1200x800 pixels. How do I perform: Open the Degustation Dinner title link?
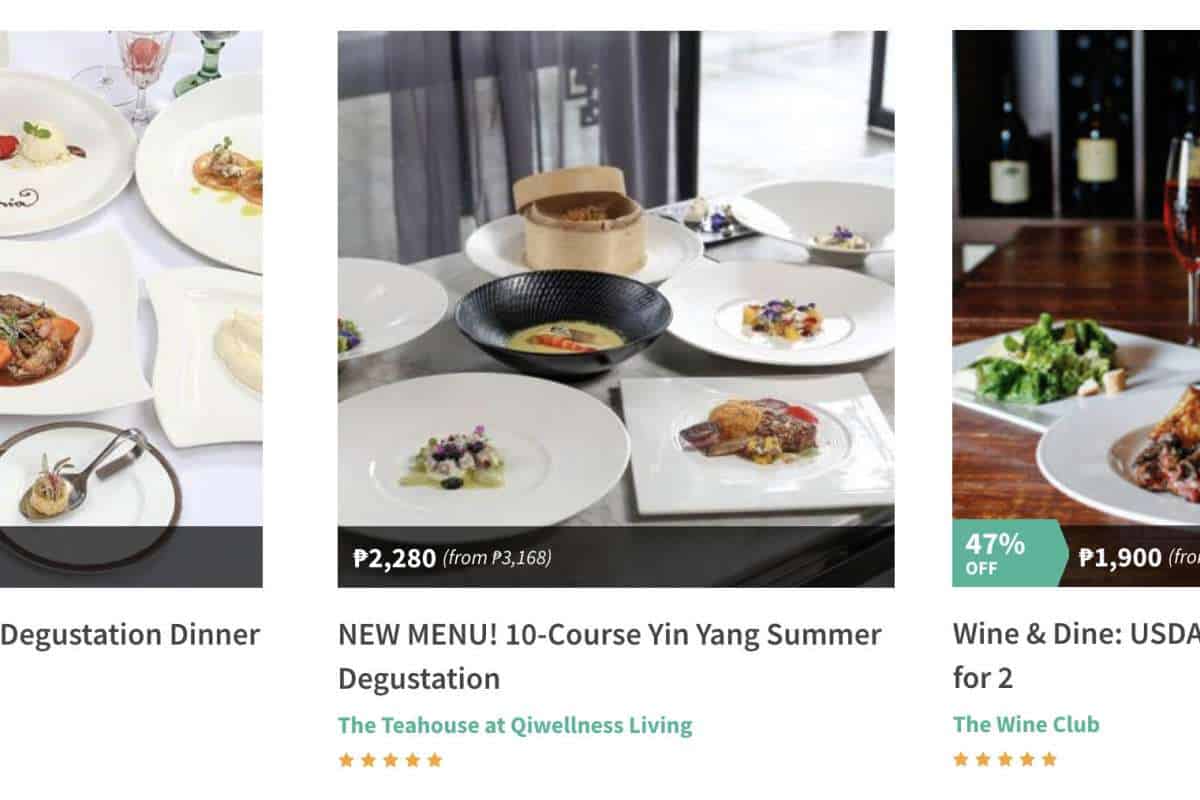(x=130, y=634)
